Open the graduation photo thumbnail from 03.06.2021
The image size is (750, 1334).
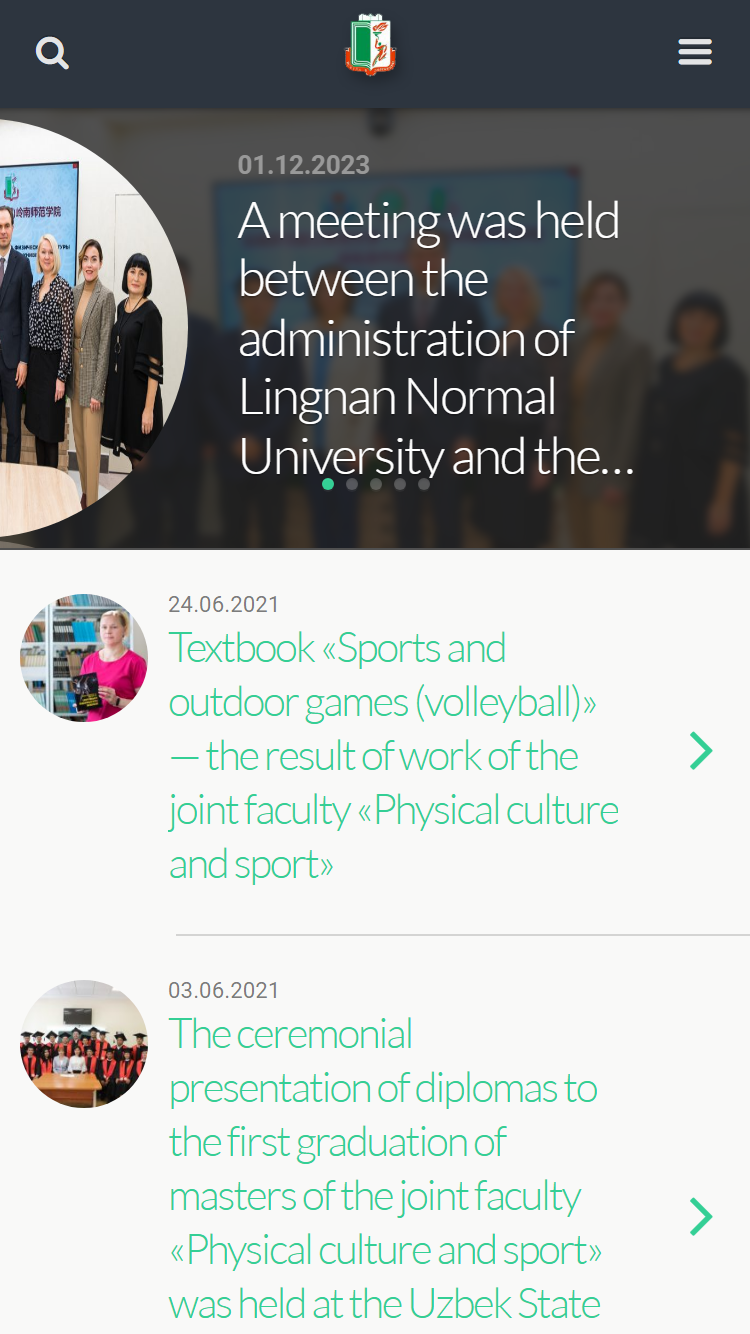click(84, 1044)
